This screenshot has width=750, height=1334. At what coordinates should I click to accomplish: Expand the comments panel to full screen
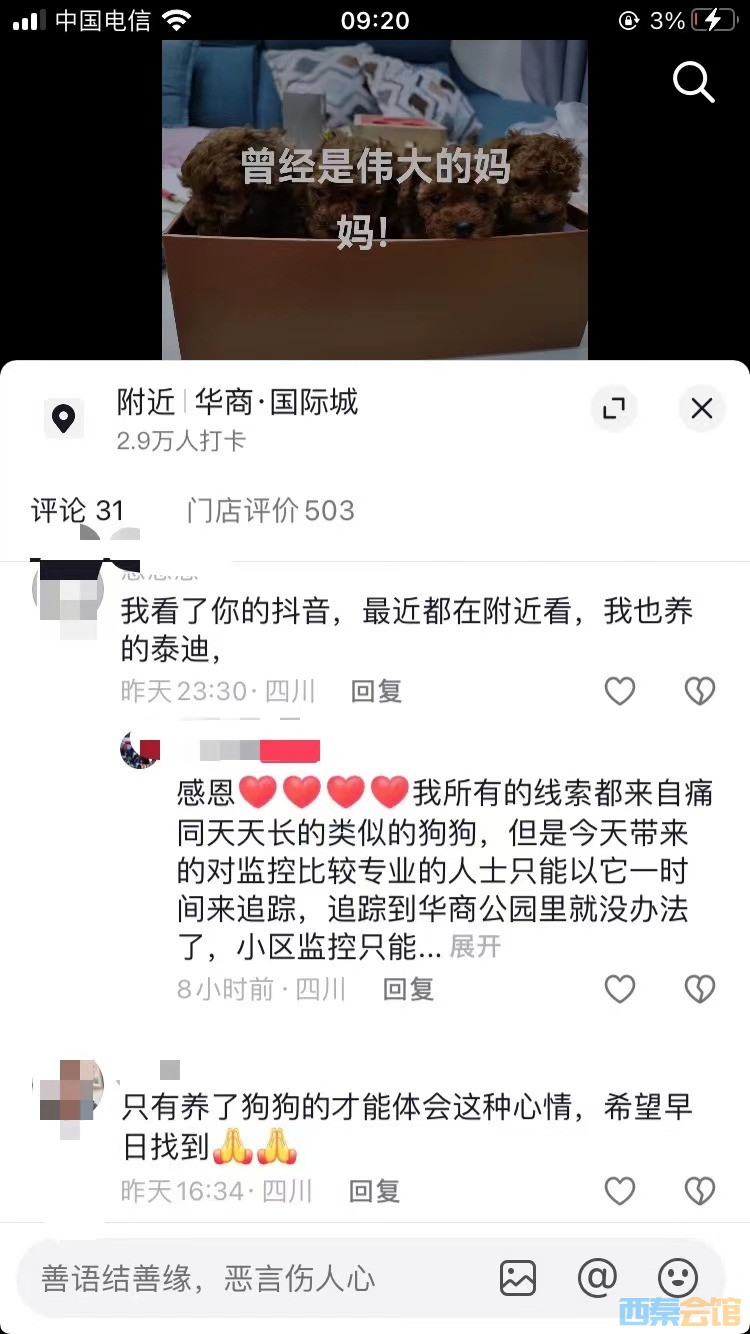(x=613, y=408)
